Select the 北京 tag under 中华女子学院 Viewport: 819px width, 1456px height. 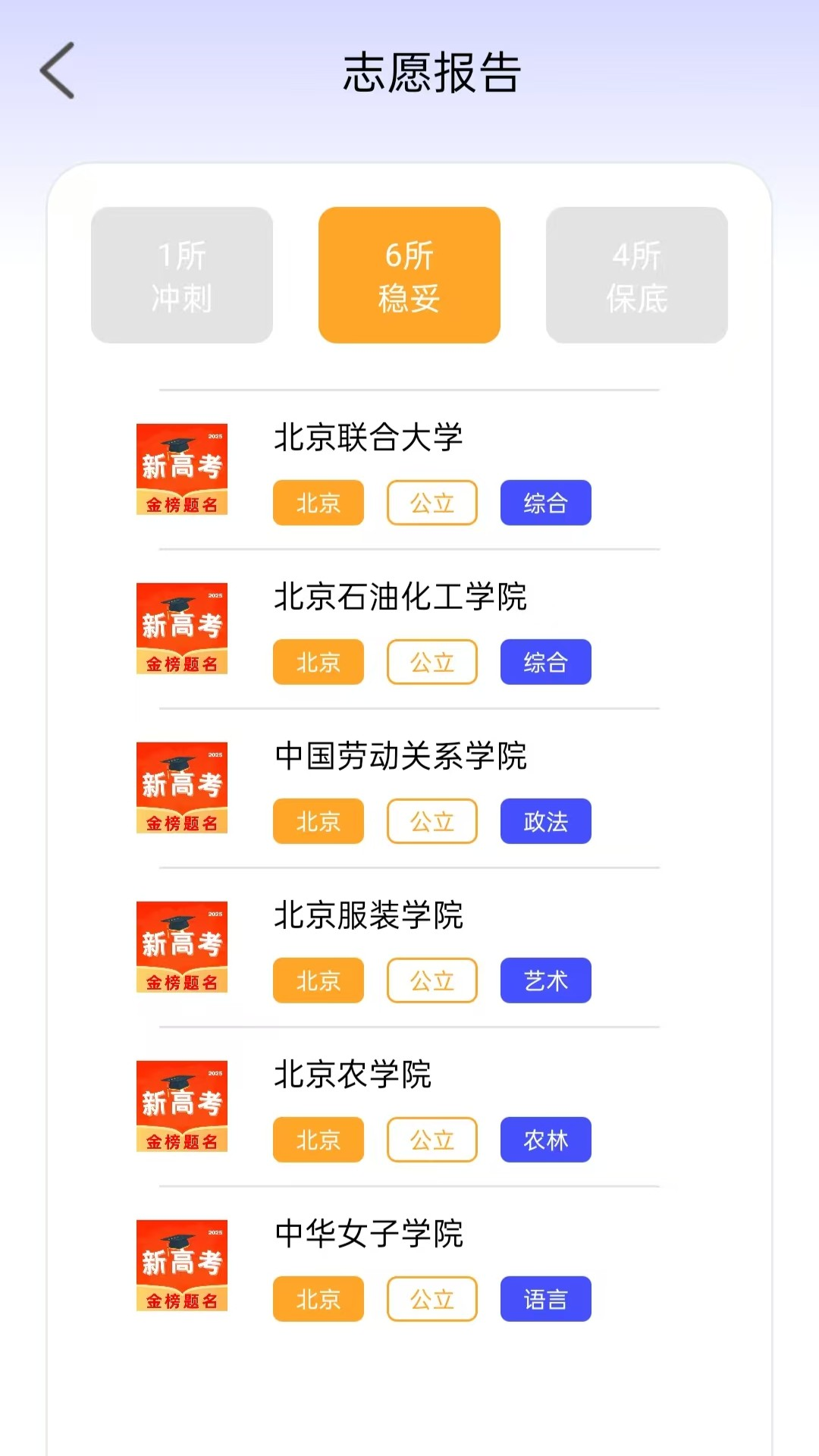pyautogui.click(x=318, y=1299)
